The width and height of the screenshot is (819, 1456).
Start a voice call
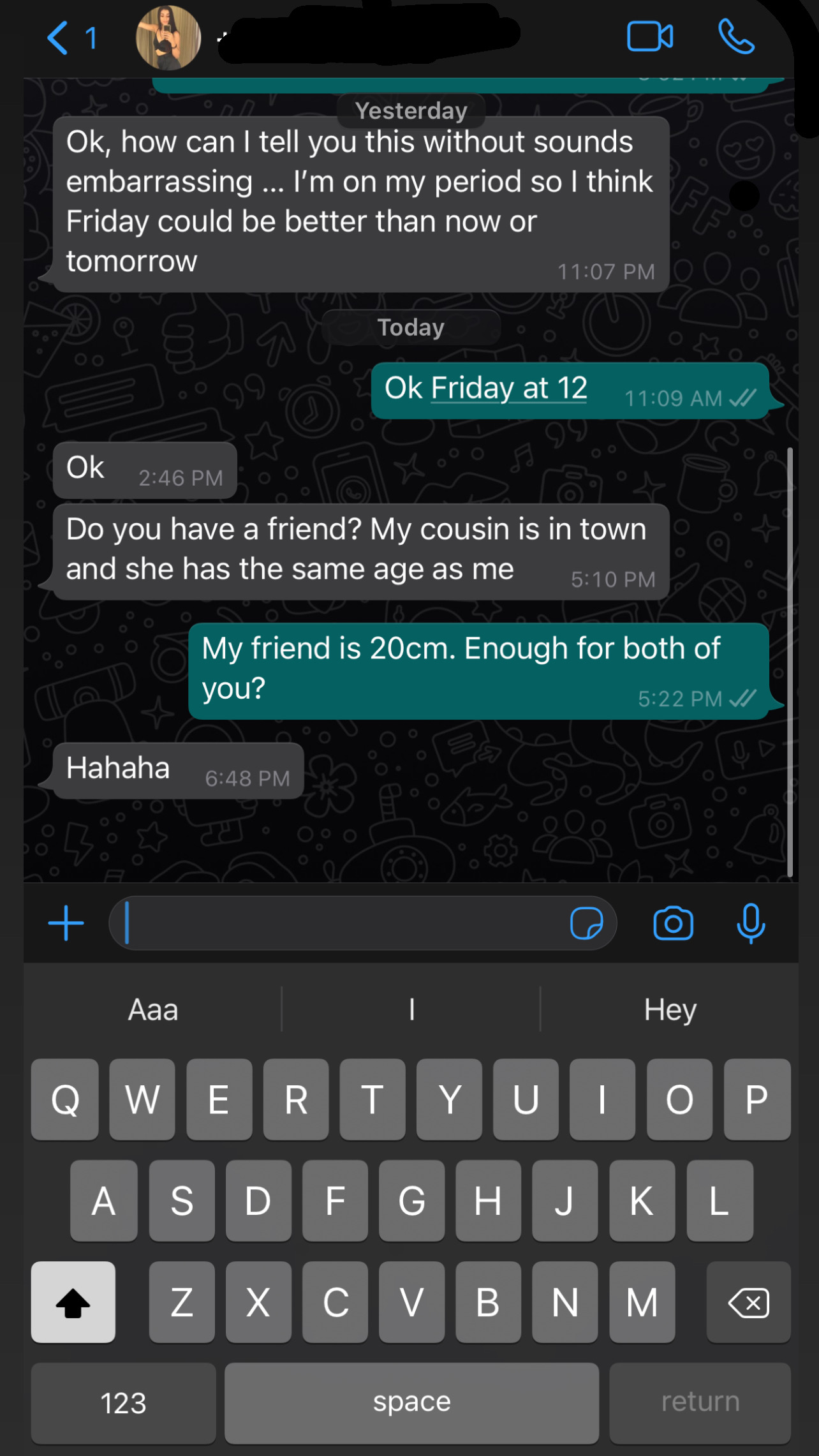click(736, 36)
